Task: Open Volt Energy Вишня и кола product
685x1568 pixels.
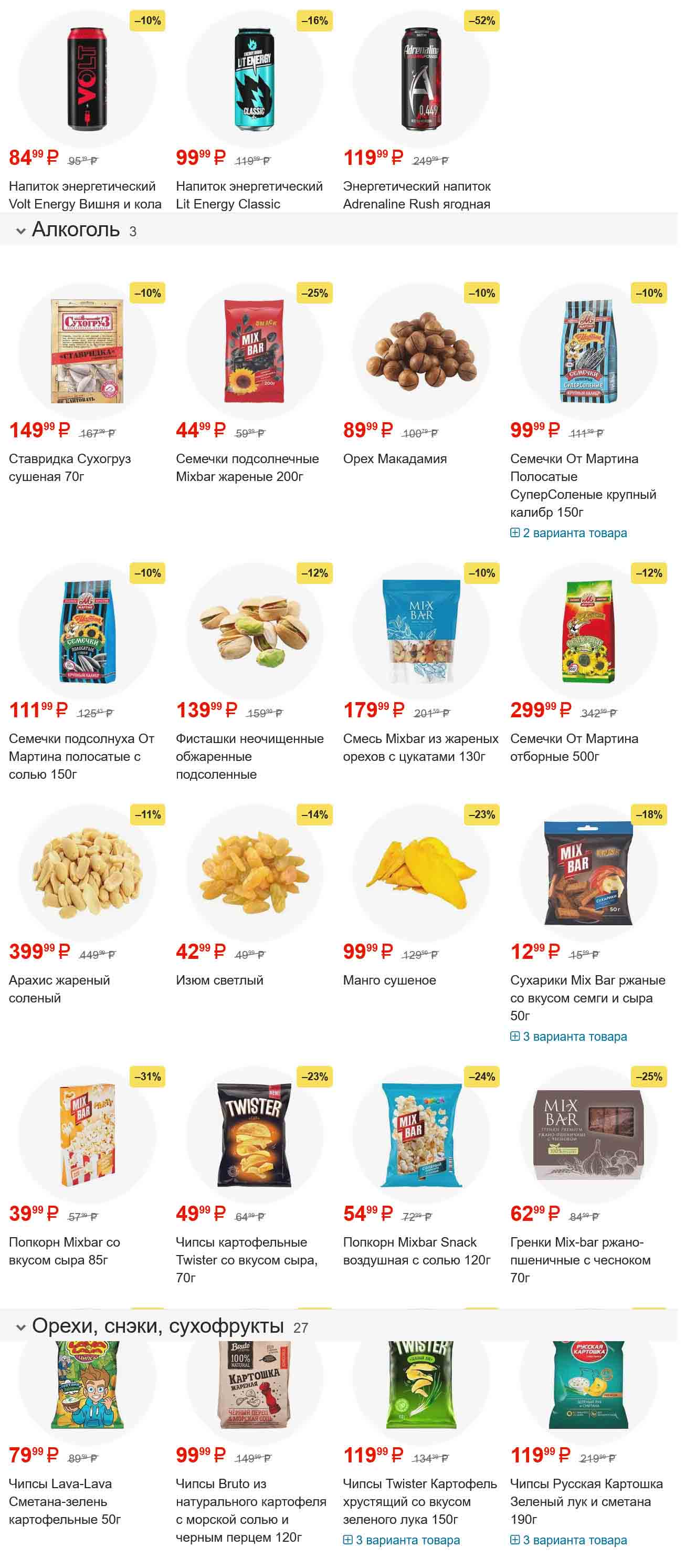Action: [85, 195]
